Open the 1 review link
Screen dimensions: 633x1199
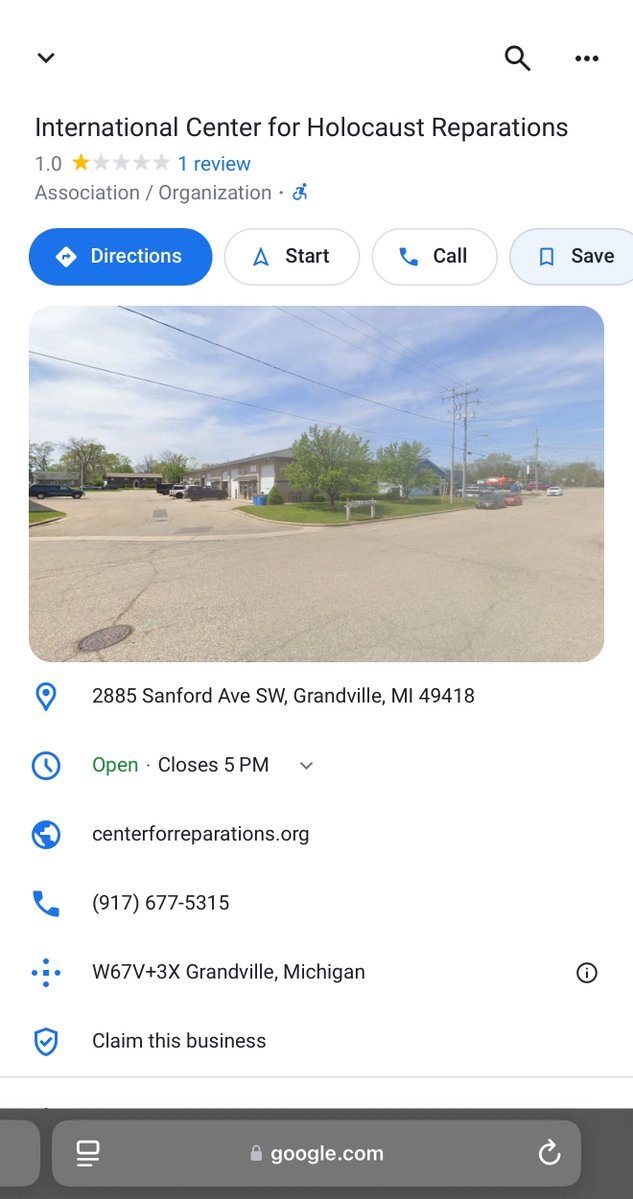click(214, 164)
